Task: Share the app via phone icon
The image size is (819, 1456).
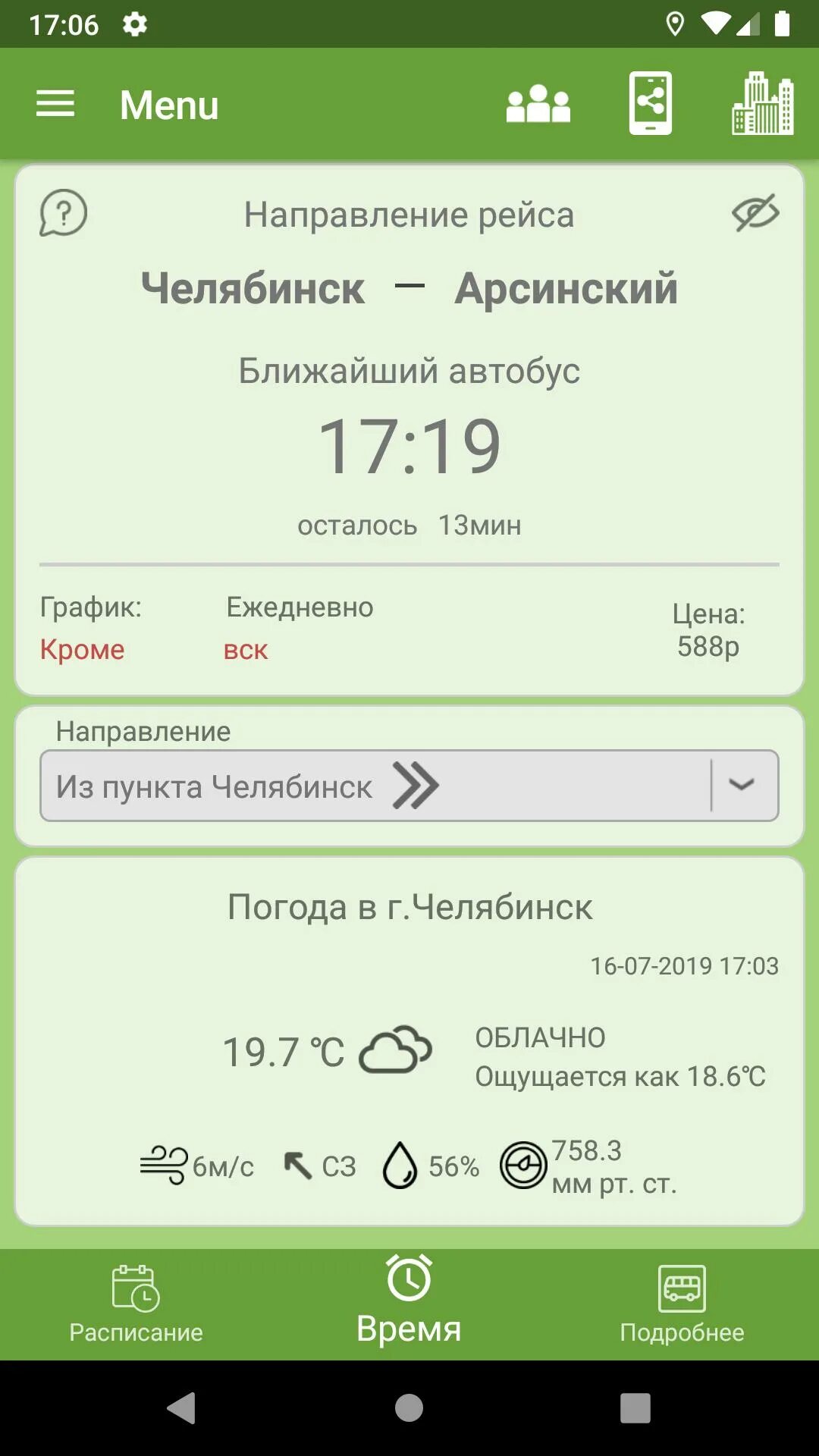Action: click(650, 104)
